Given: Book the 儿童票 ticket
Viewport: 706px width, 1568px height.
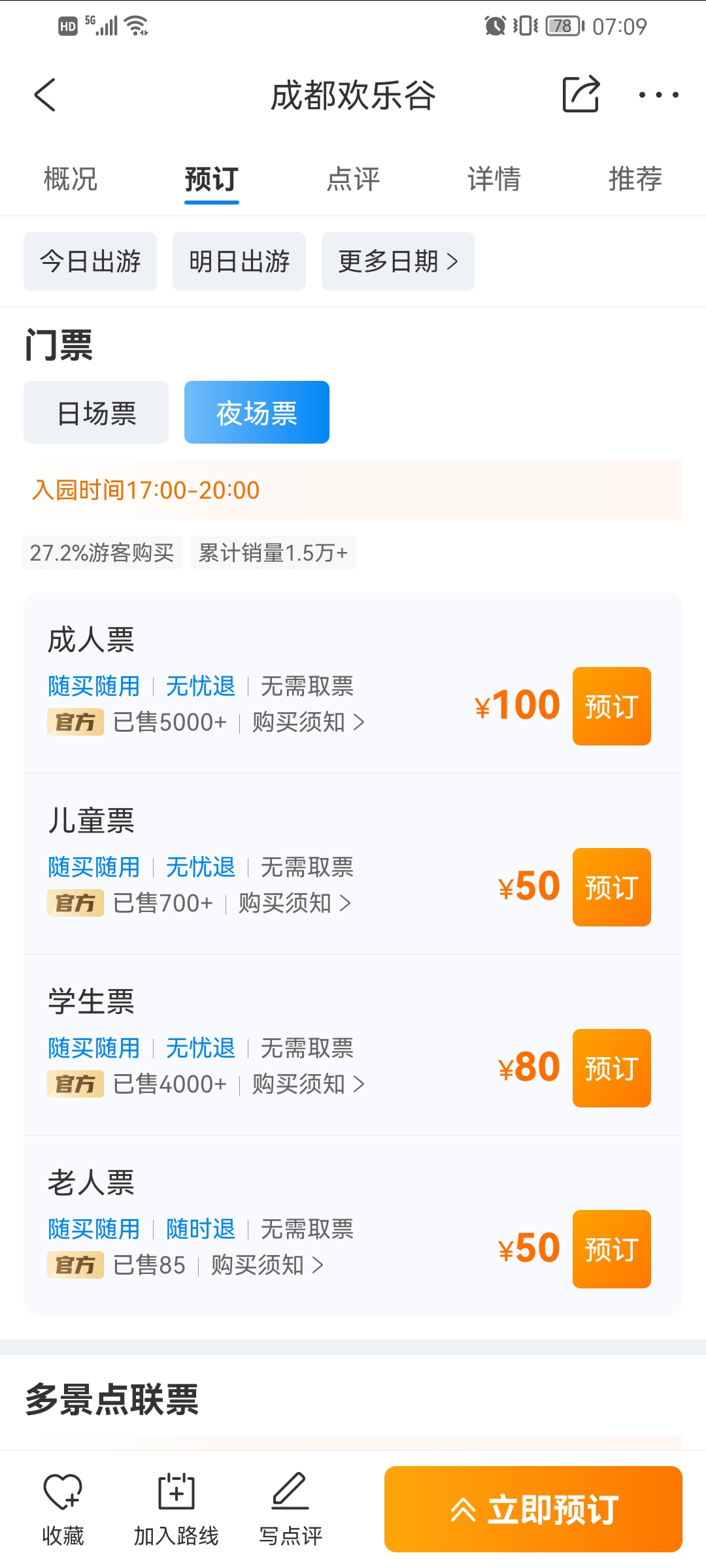Looking at the screenshot, I should pyautogui.click(x=612, y=887).
